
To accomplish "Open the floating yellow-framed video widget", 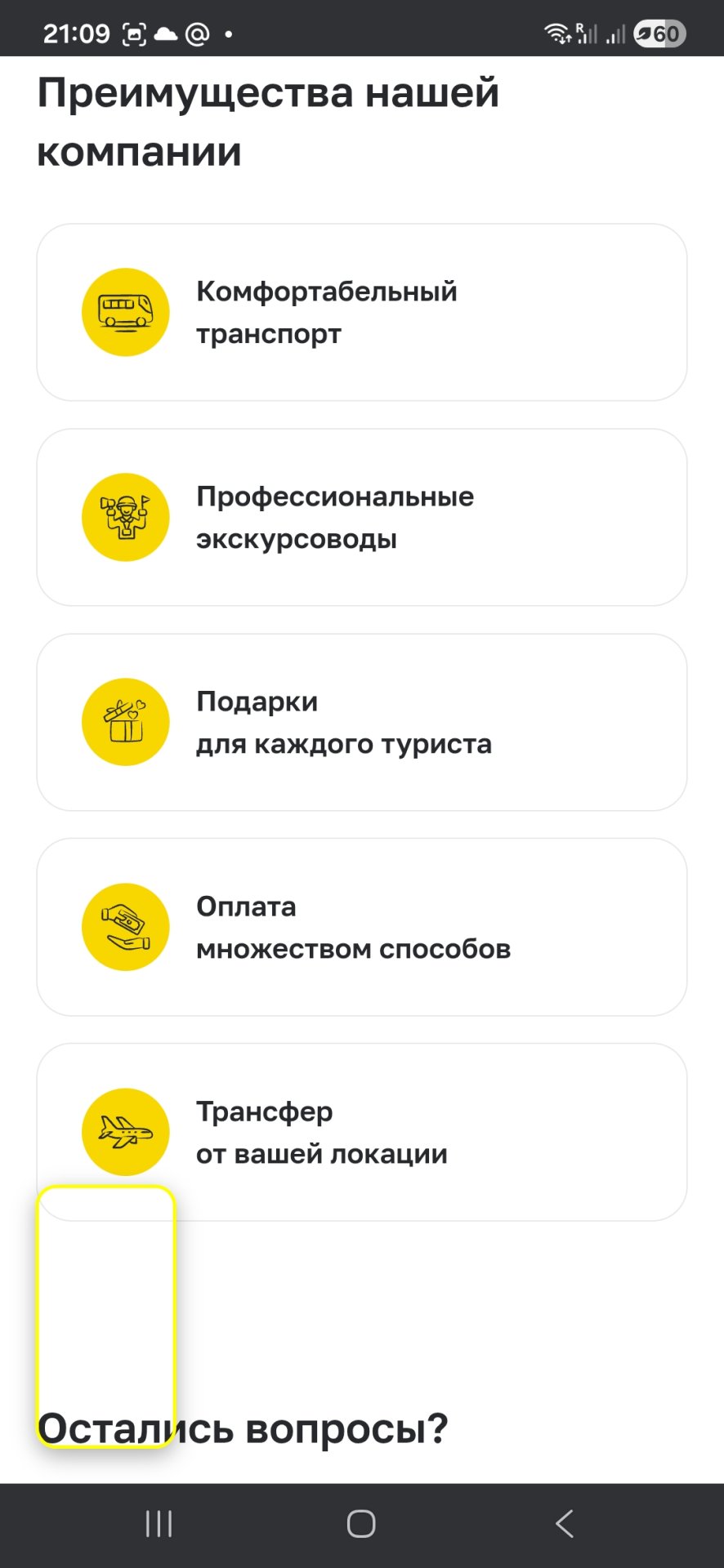I will tap(105, 1315).
